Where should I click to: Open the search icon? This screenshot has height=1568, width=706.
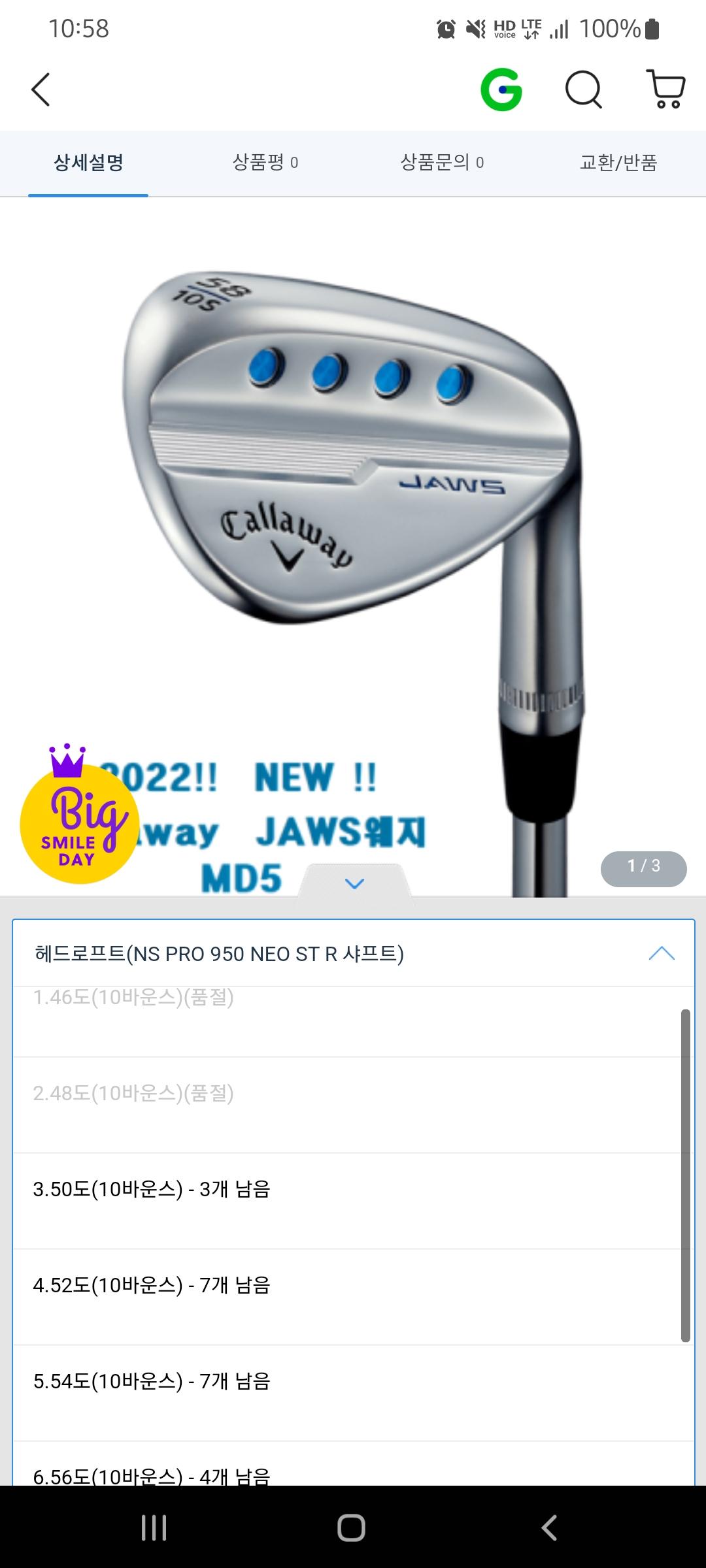click(x=583, y=90)
